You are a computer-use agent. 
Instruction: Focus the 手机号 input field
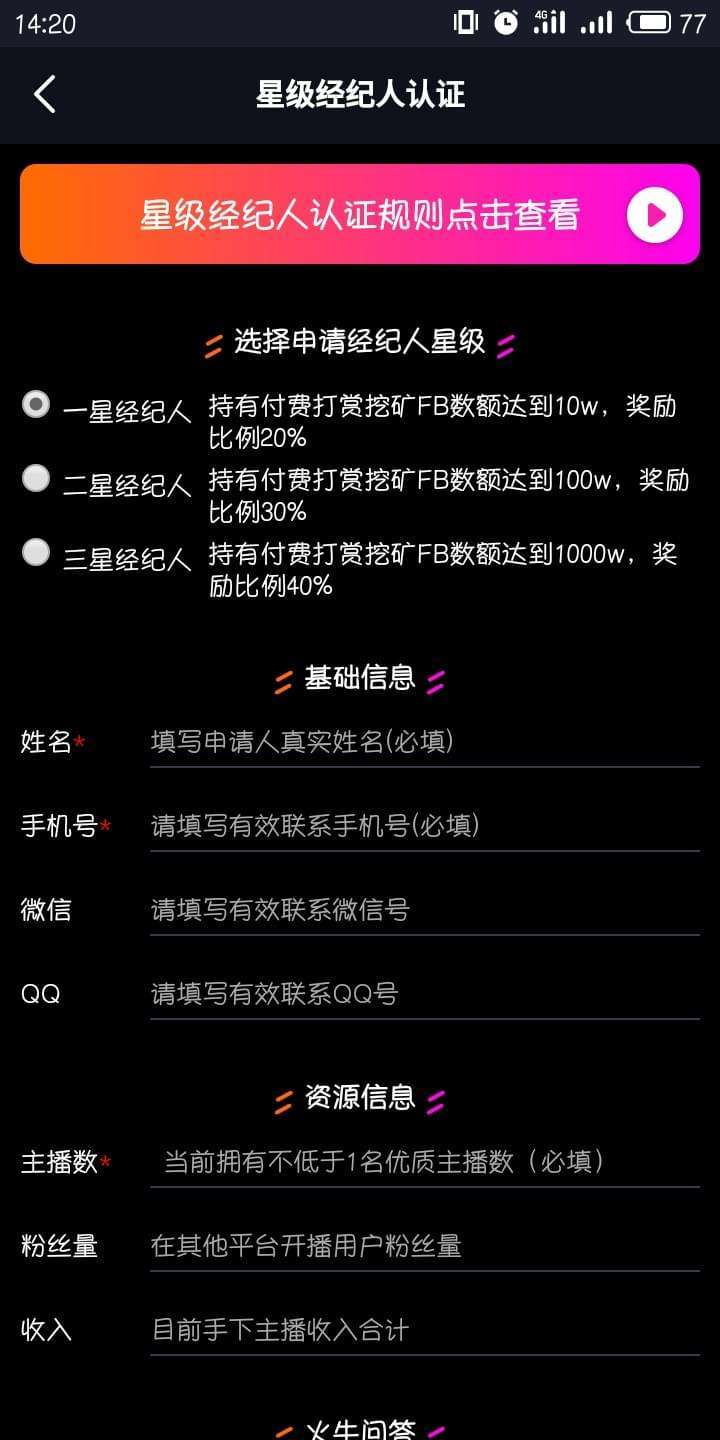click(x=425, y=826)
